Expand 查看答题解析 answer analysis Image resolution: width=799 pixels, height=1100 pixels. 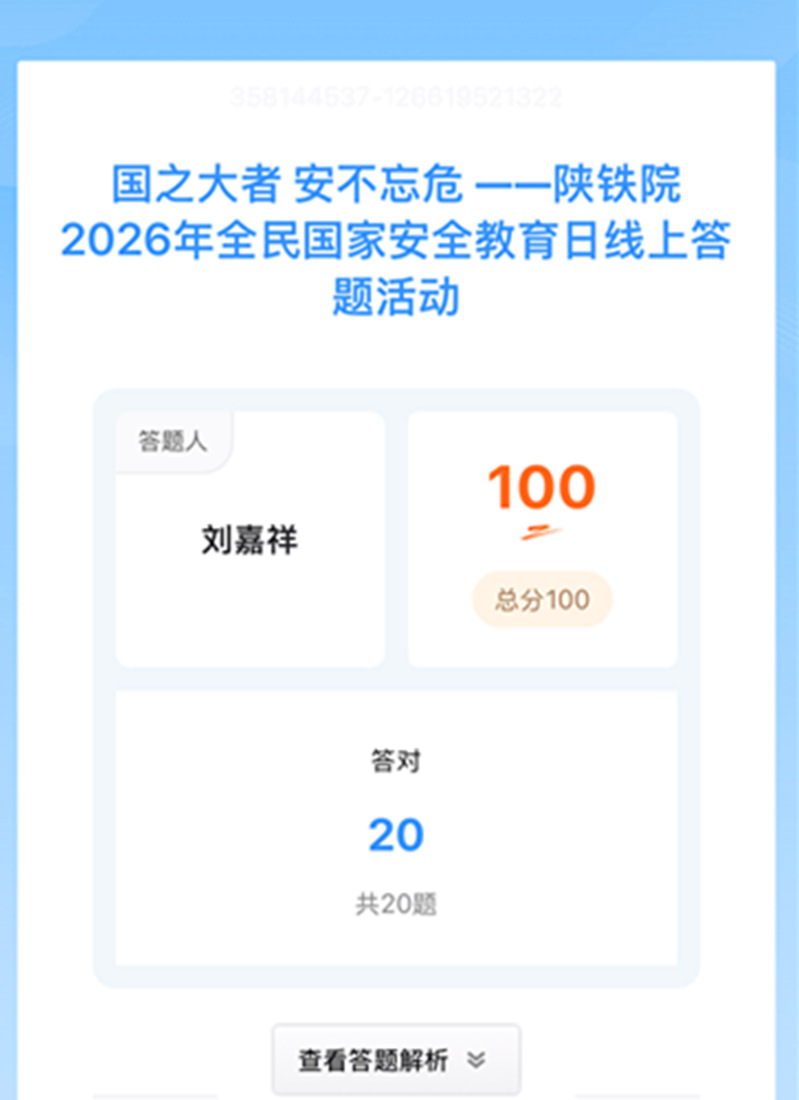[x=395, y=1060]
